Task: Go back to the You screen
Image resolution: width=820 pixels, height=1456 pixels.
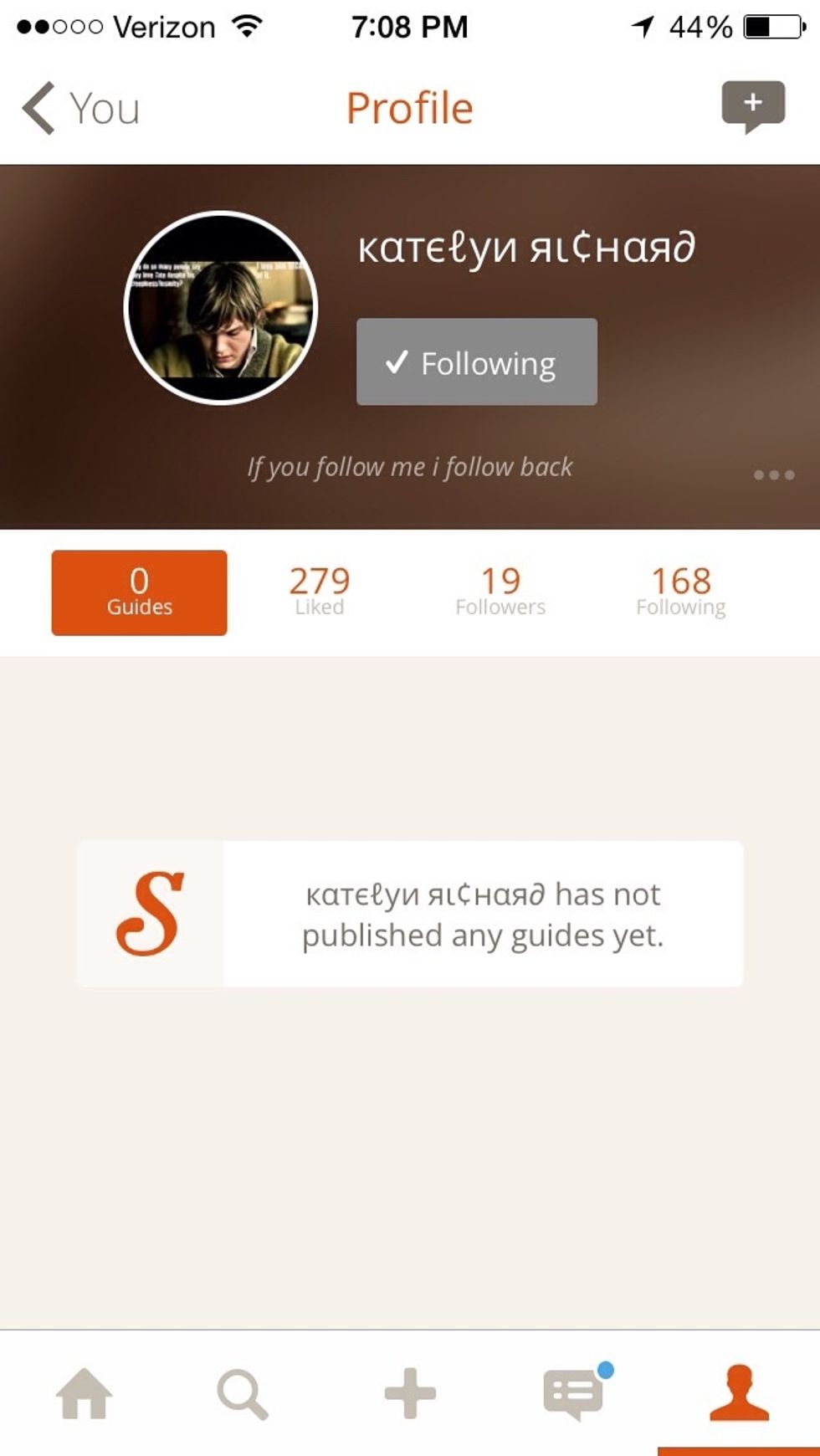Action: click(81, 108)
